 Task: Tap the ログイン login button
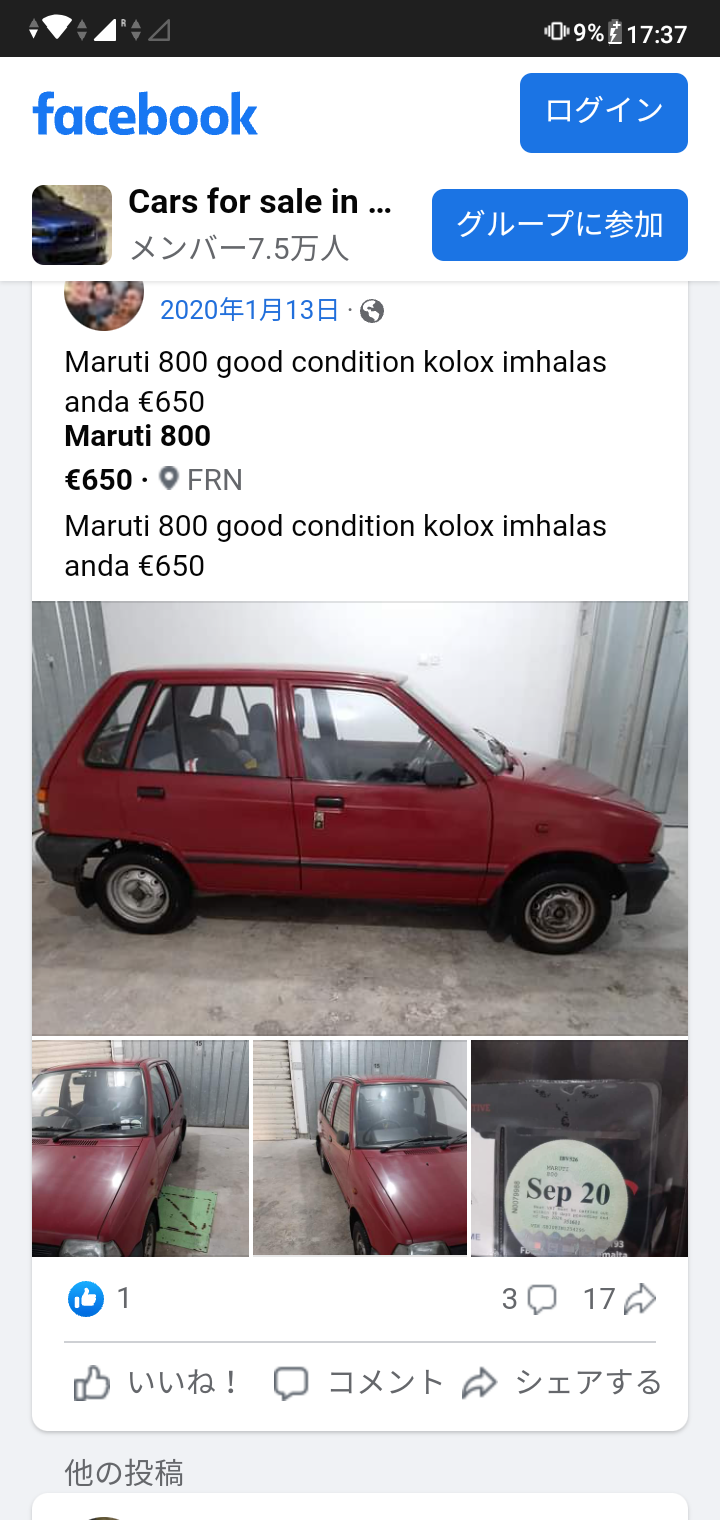tap(603, 112)
